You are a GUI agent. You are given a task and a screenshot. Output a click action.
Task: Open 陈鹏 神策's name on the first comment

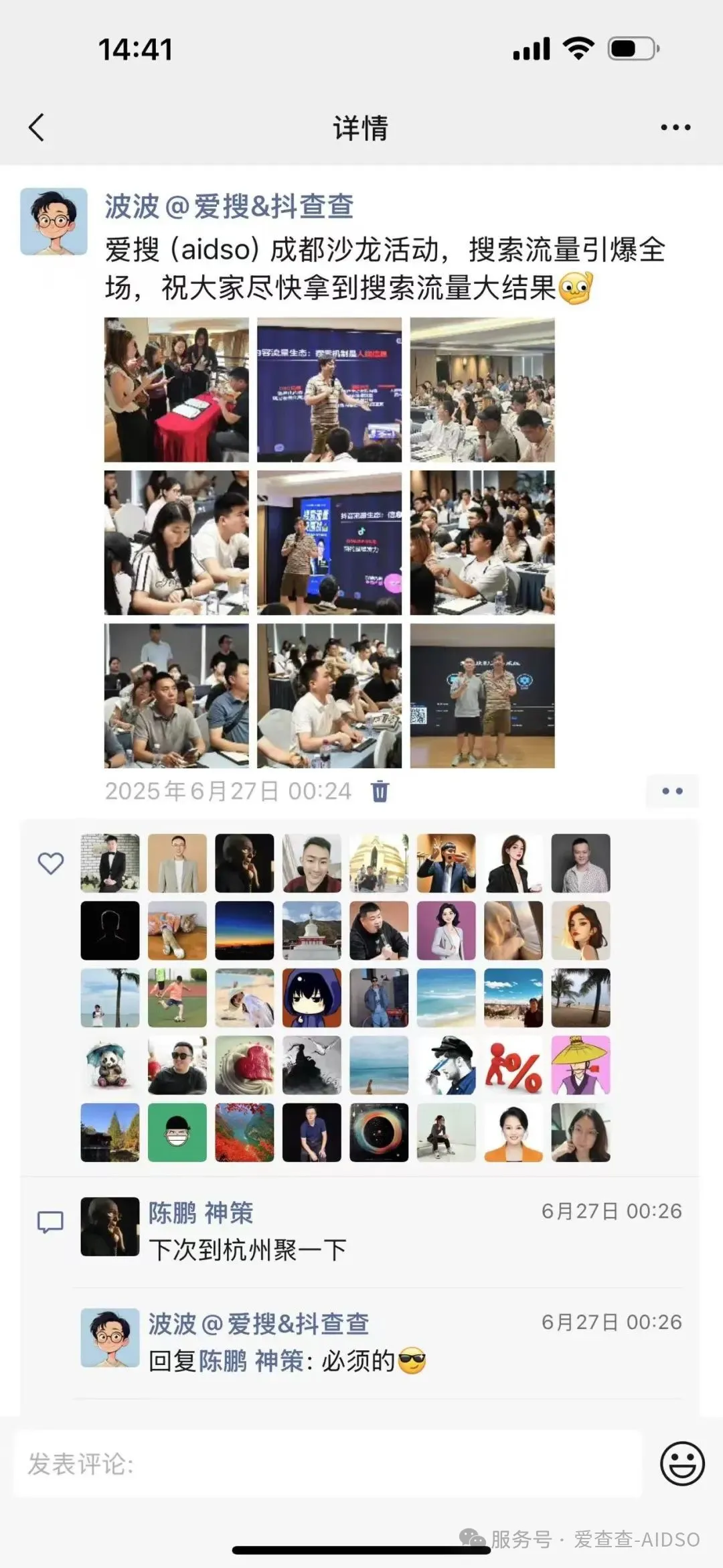click(201, 1212)
